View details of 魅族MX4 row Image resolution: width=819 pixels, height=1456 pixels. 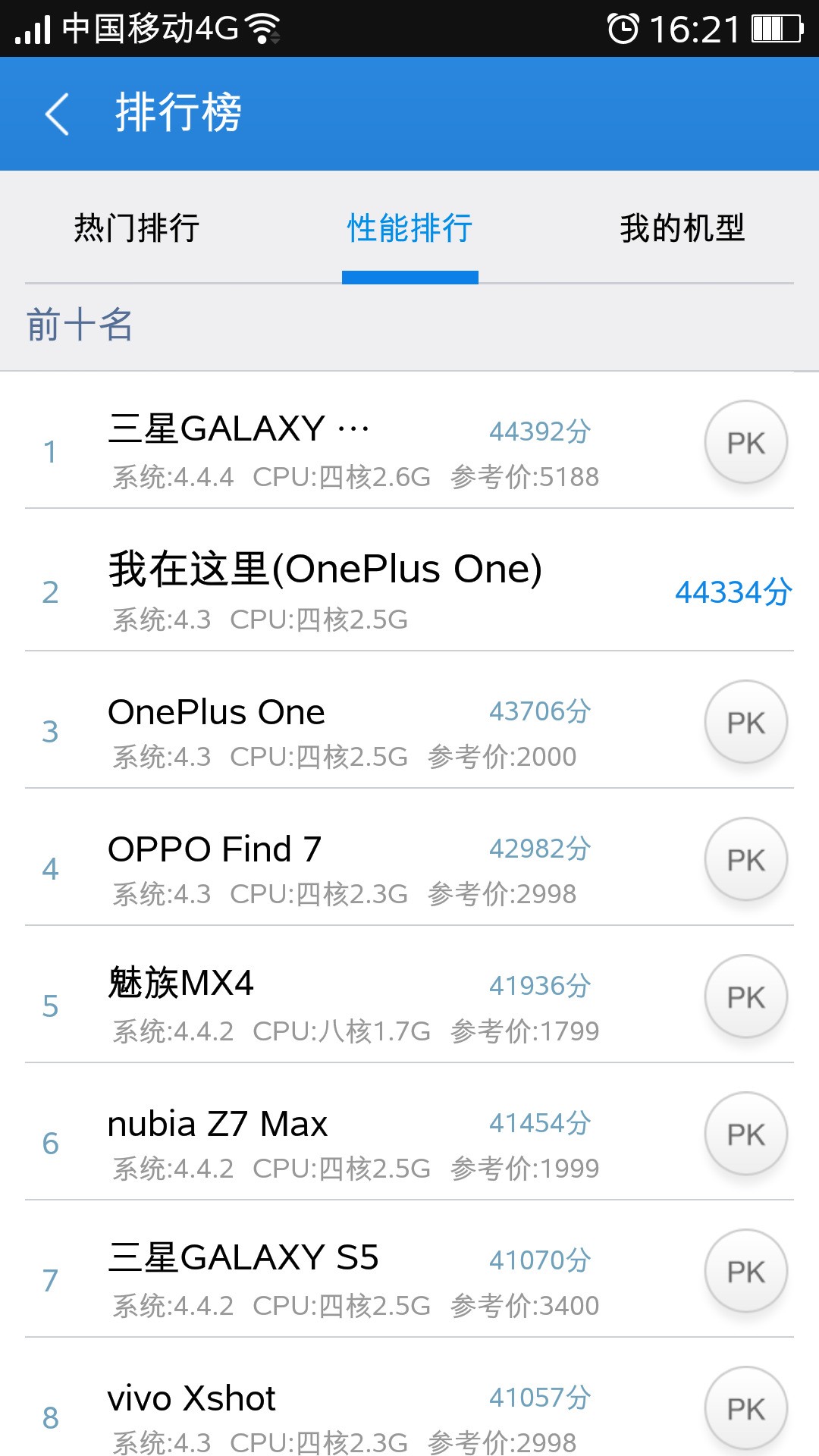(x=409, y=995)
